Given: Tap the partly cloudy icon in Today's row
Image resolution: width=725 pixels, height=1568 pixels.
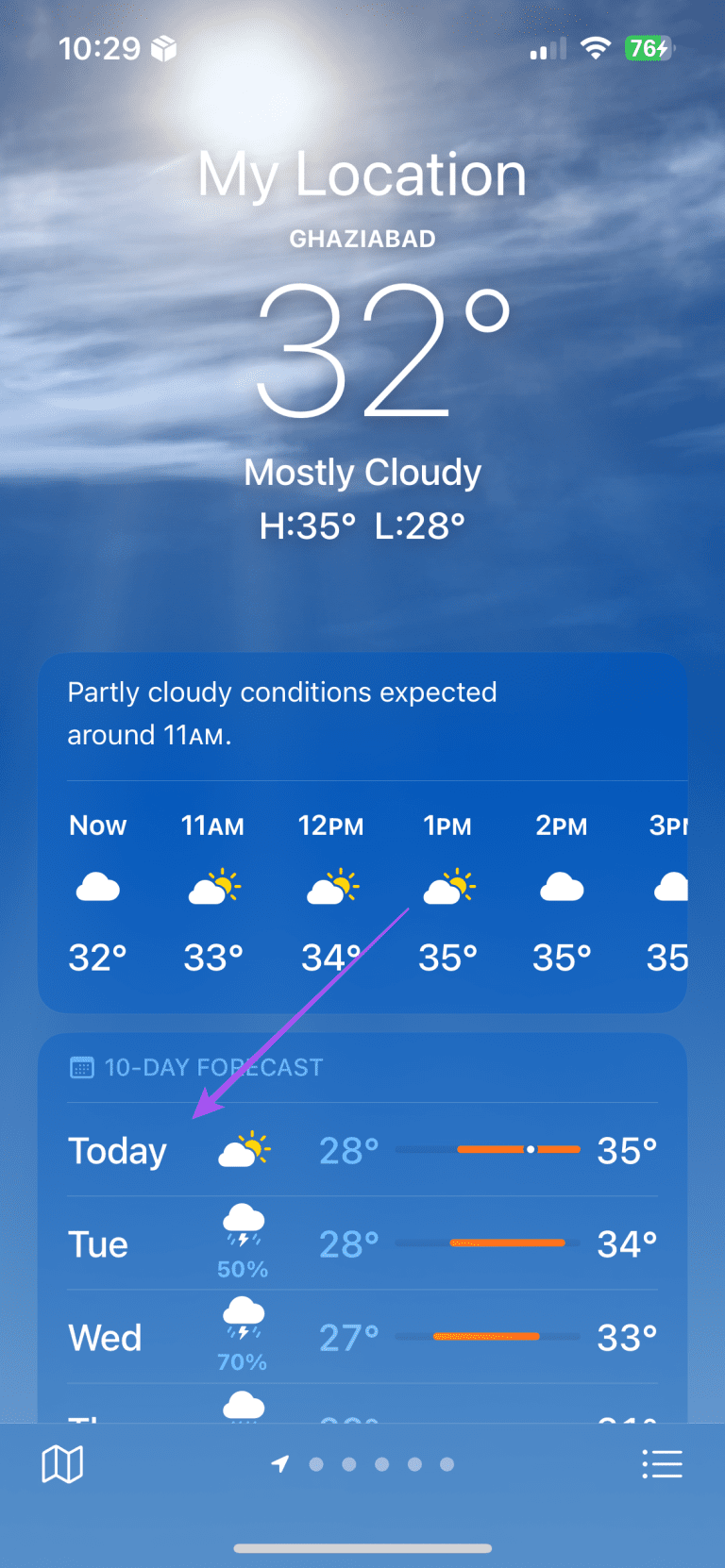Looking at the screenshot, I should point(244,1149).
